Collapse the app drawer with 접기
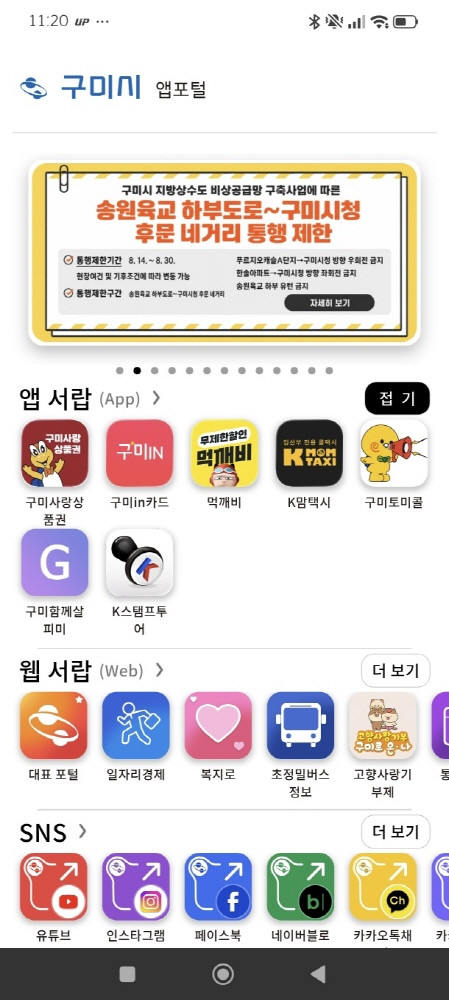 [397, 399]
